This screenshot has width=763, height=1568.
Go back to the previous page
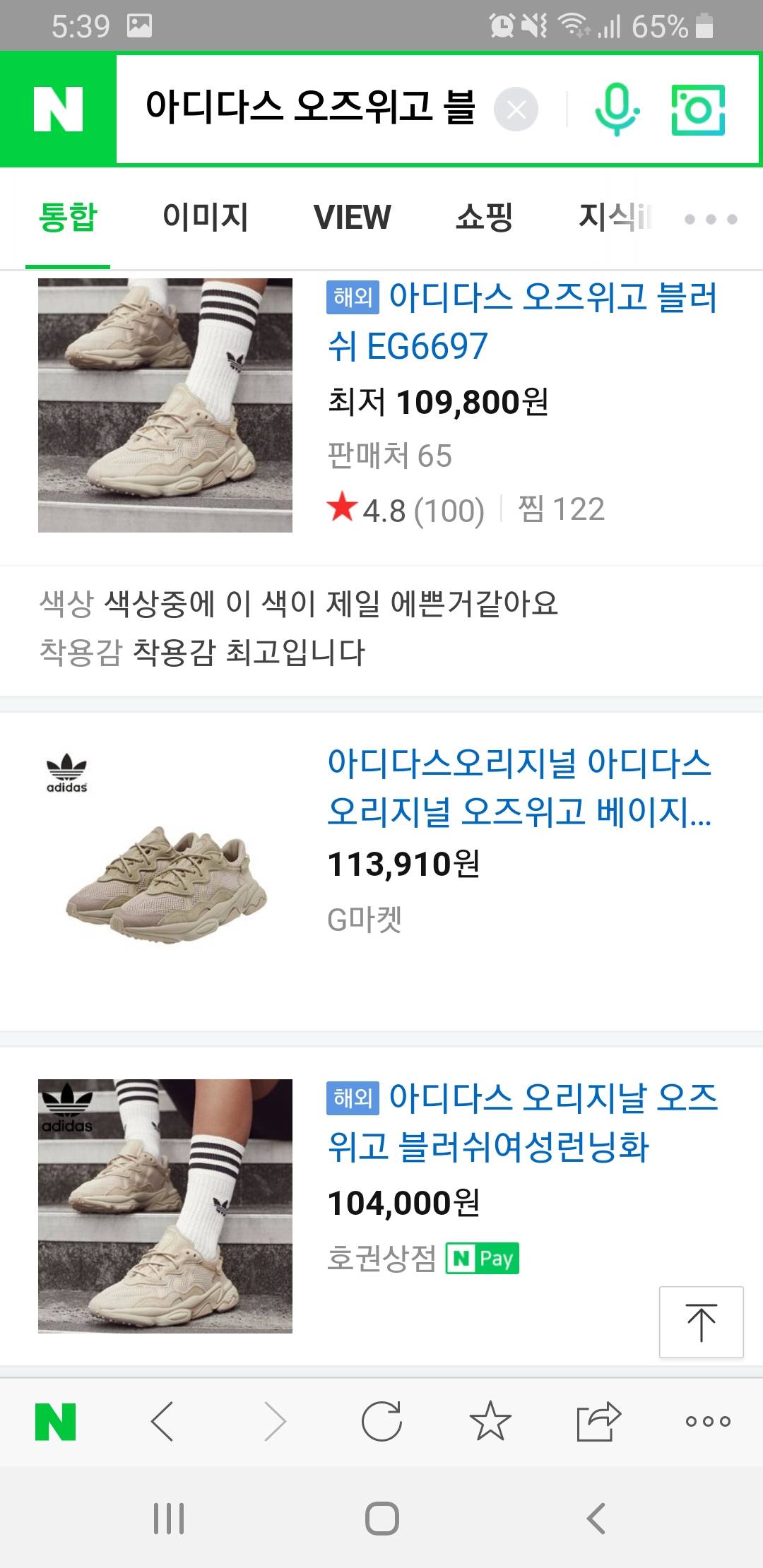pyautogui.click(x=162, y=1421)
